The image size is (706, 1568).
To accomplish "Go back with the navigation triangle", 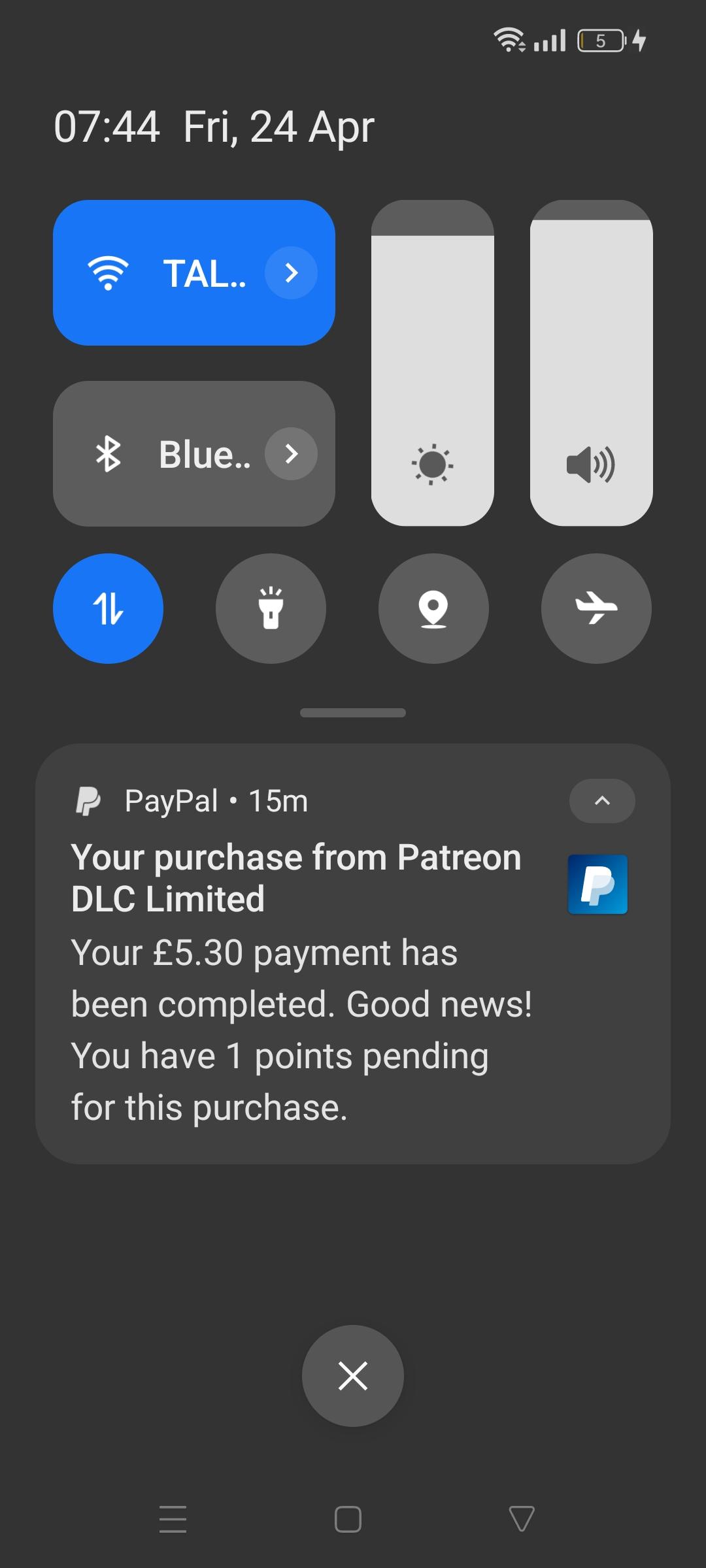I will (522, 1519).
